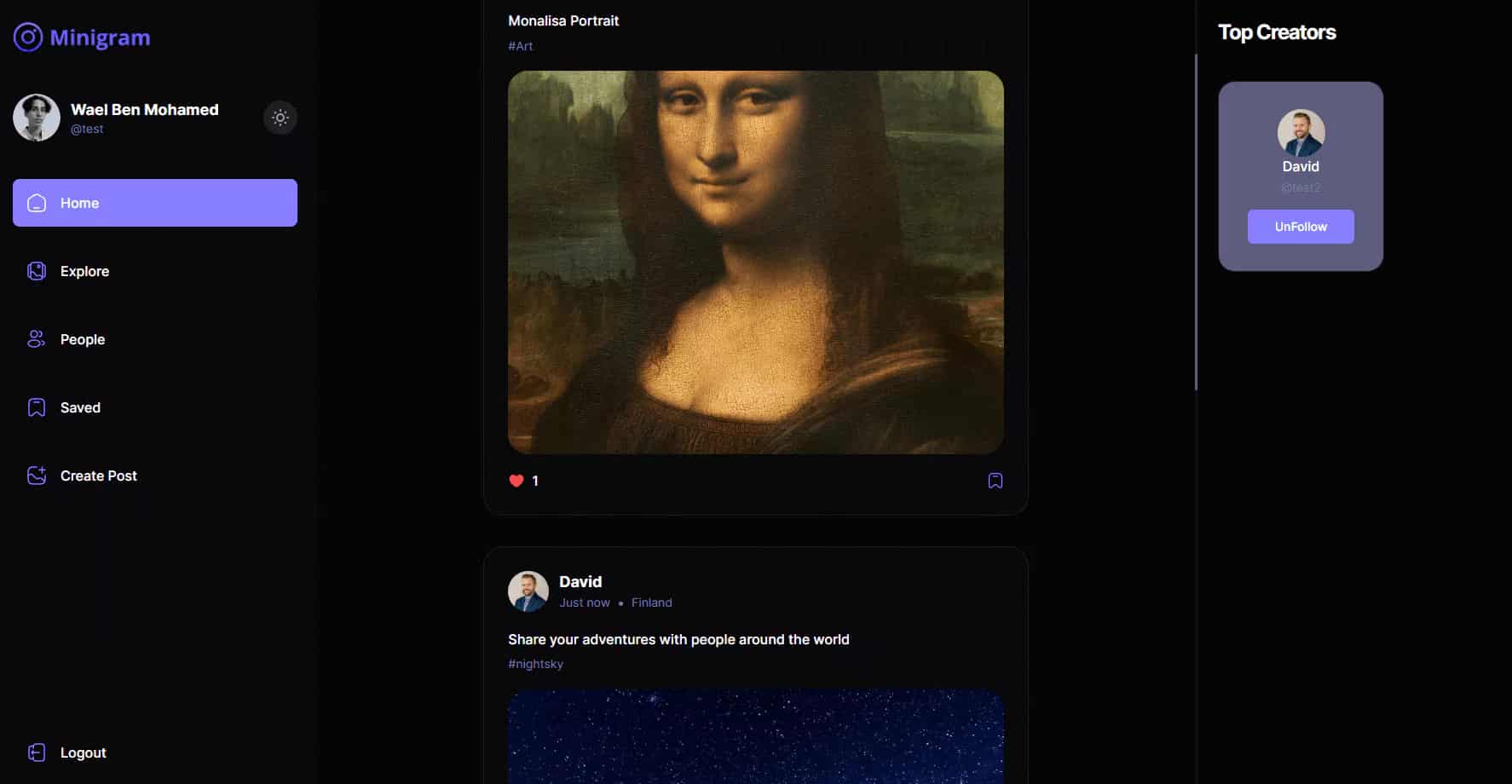Select Create Post in sidebar

click(98, 476)
